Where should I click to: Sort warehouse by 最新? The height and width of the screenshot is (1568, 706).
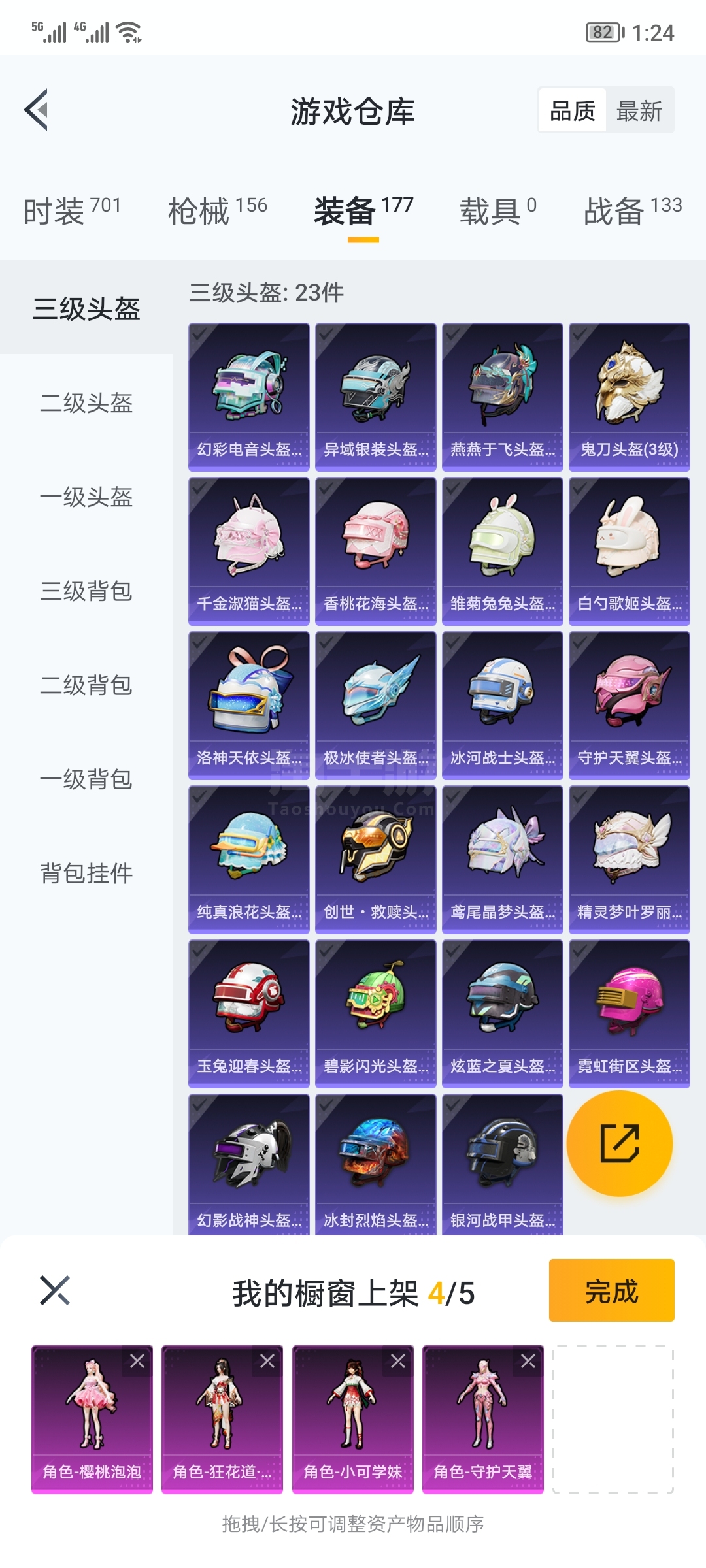tap(639, 111)
